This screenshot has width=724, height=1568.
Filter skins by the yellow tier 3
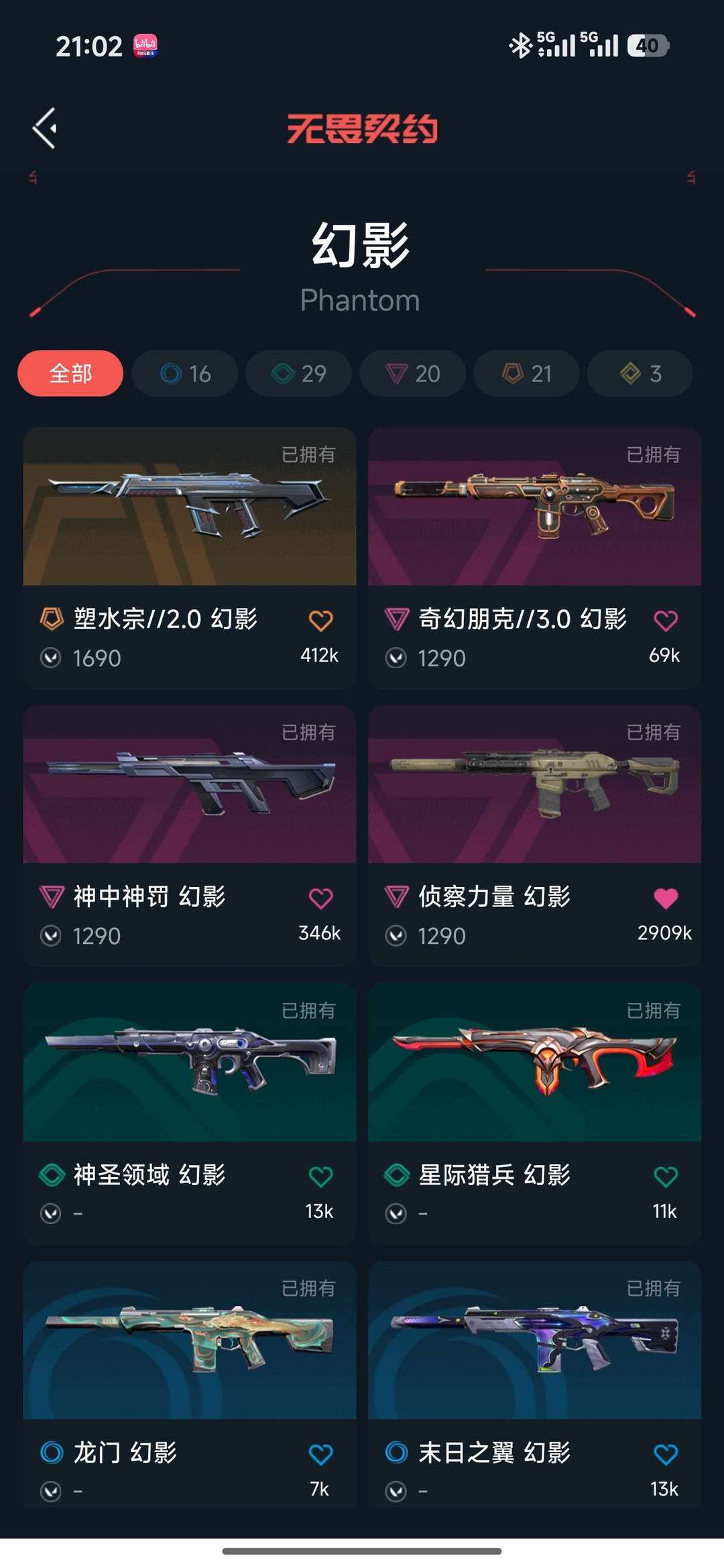tap(640, 373)
